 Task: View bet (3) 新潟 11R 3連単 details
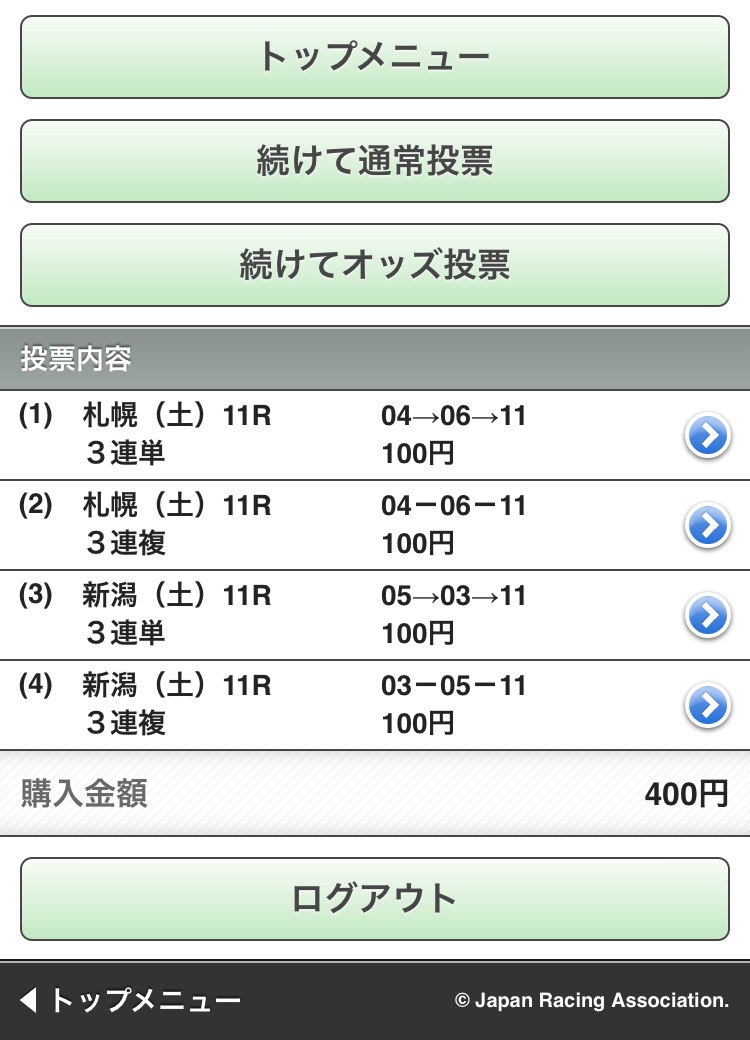point(707,616)
